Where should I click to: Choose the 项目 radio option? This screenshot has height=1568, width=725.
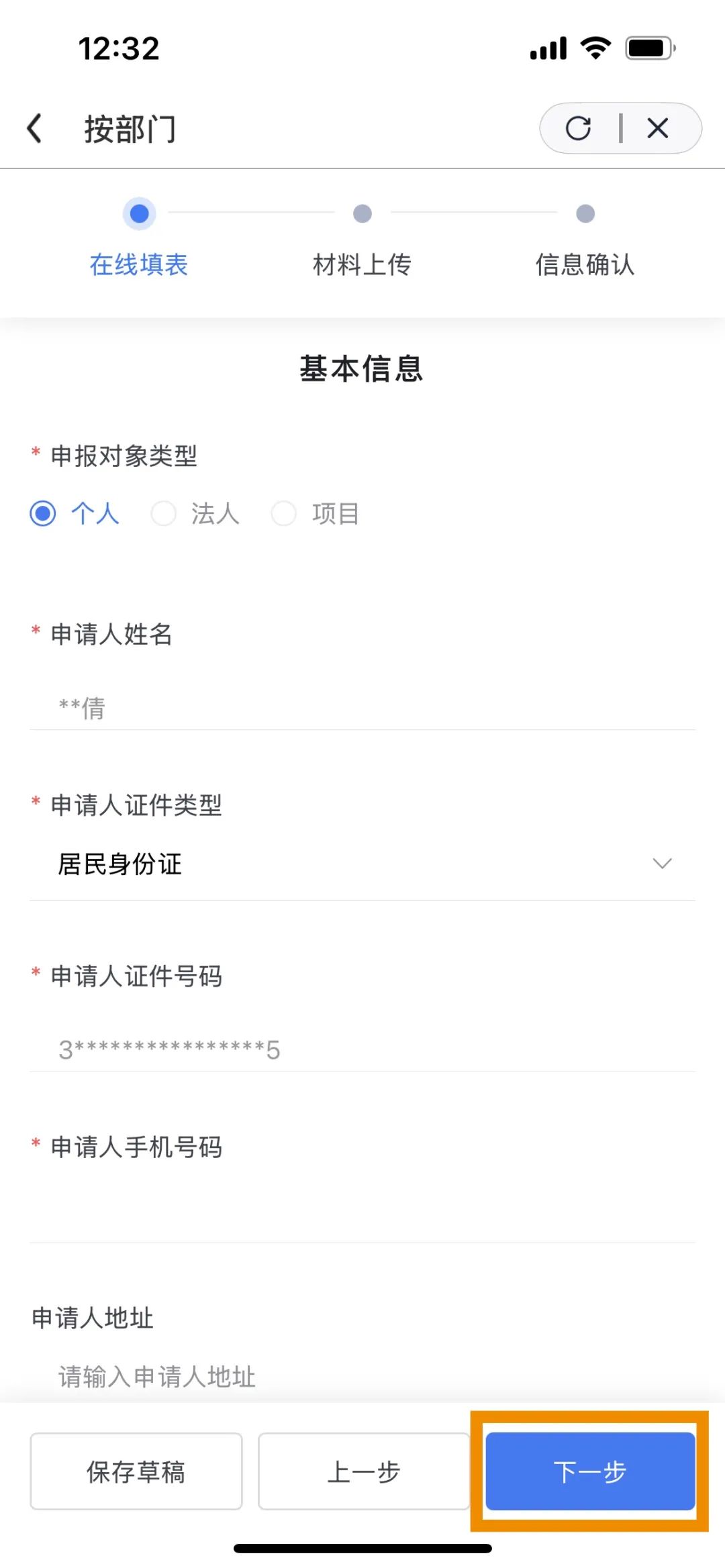click(315, 514)
